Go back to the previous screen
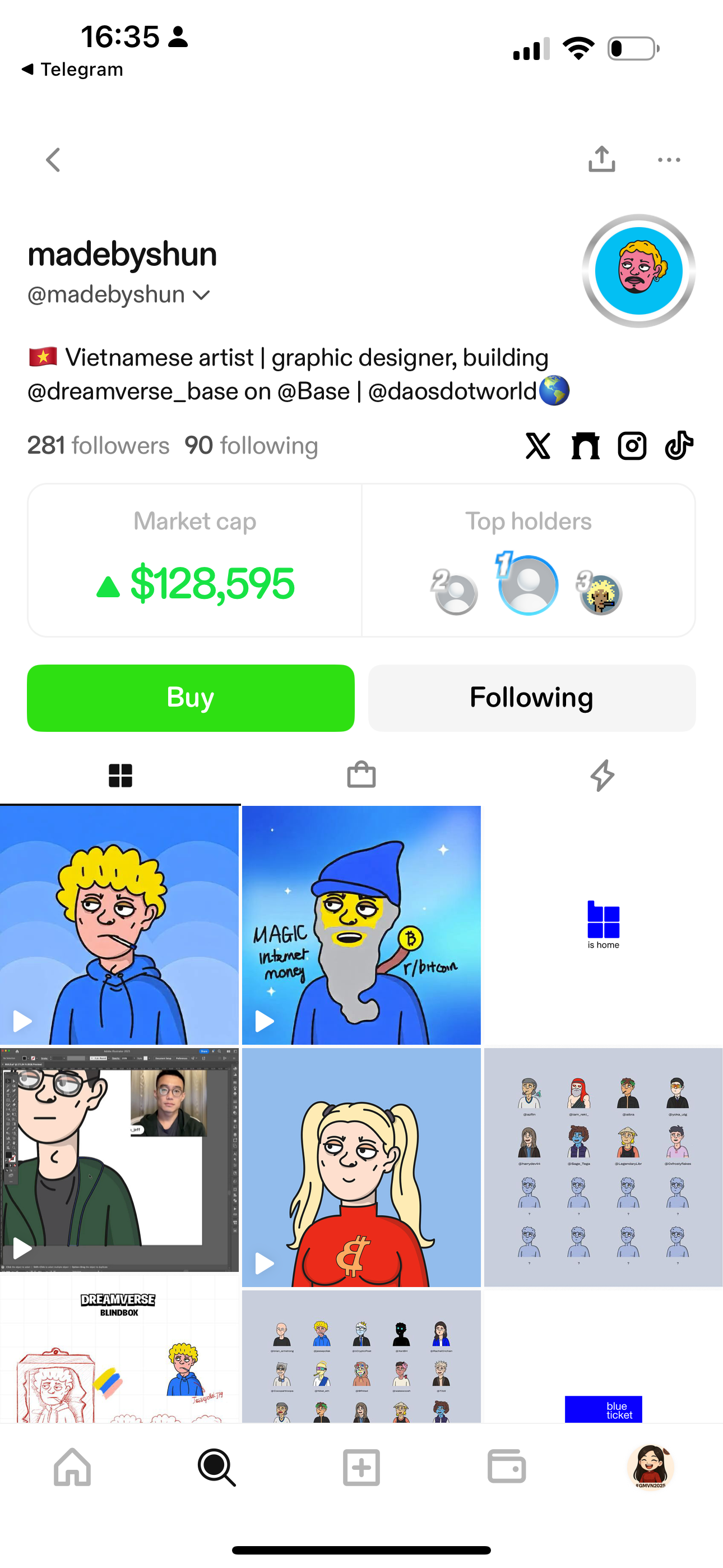This screenshot has width=723, height=1568. tap(54, 160)
